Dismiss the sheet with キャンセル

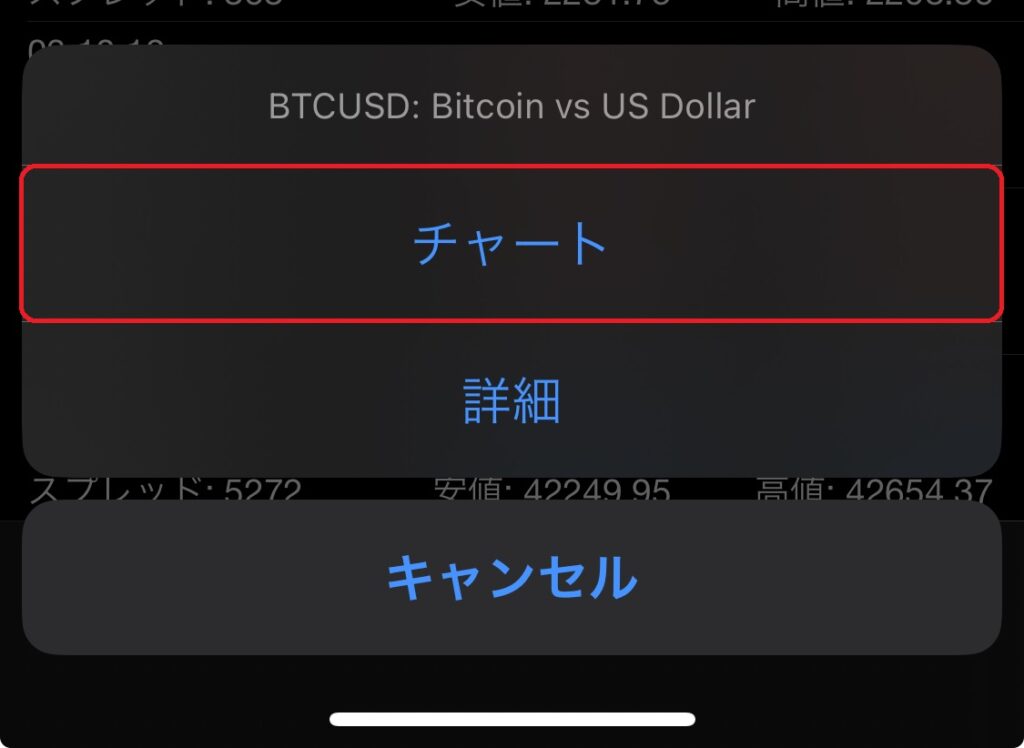pyautogui.click(x=511, y=577)
